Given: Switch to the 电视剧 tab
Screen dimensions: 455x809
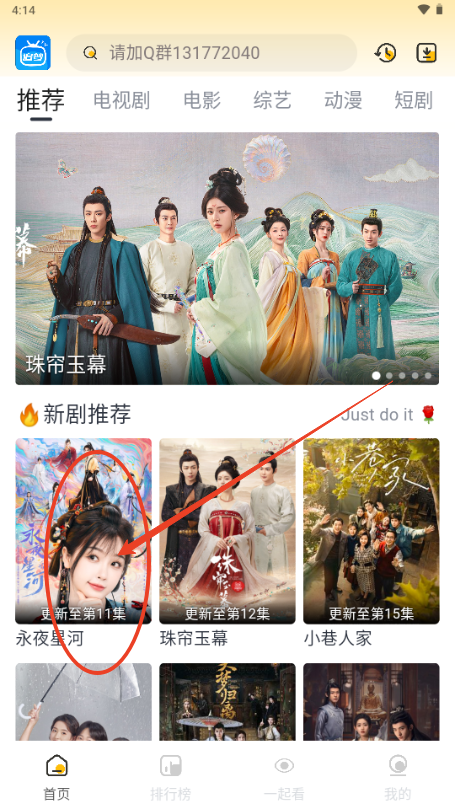Looking at the screenshot, I should tap(122, 100).
